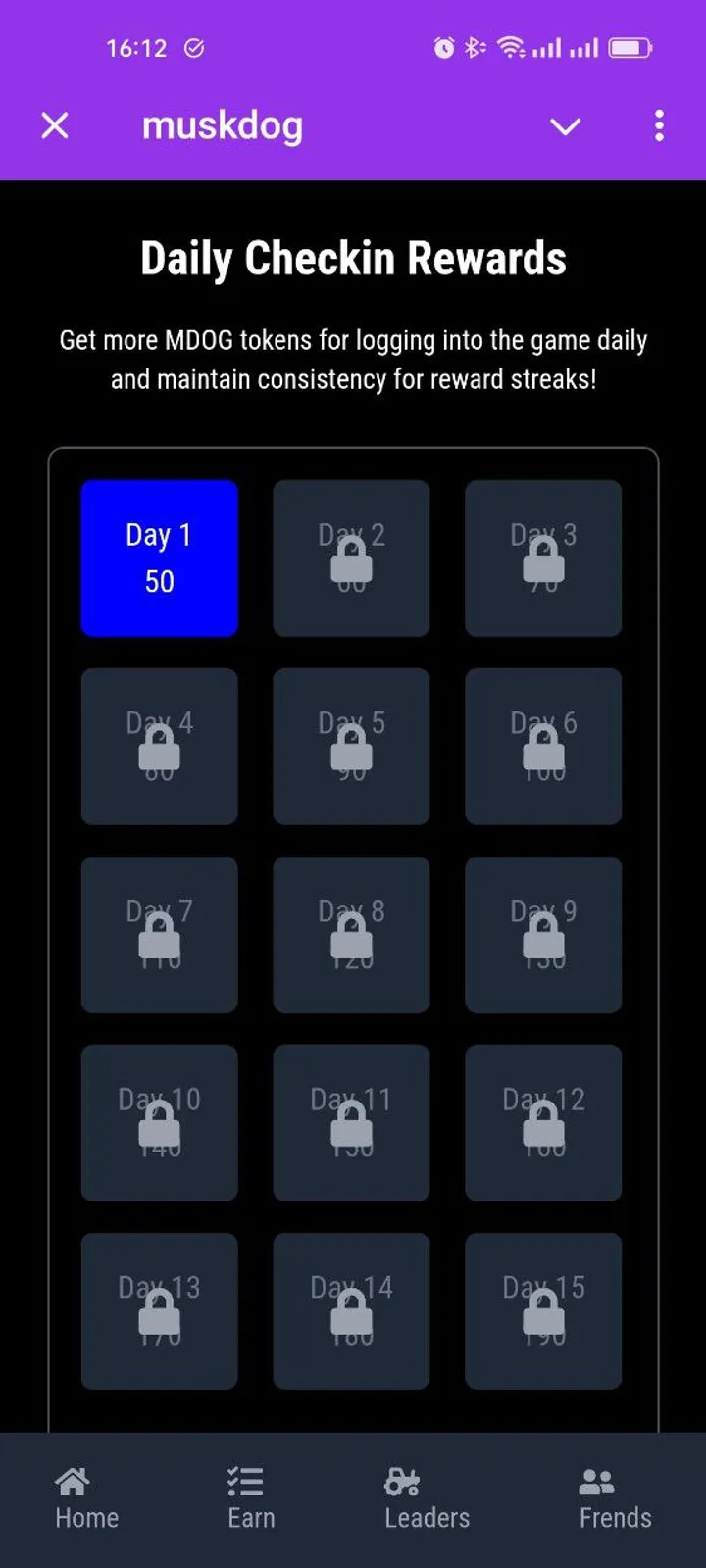Tap the locked Day 14 reward tile
Image resolution: width=706 pixels, height=1568 pixels.
click(351, 1313)
